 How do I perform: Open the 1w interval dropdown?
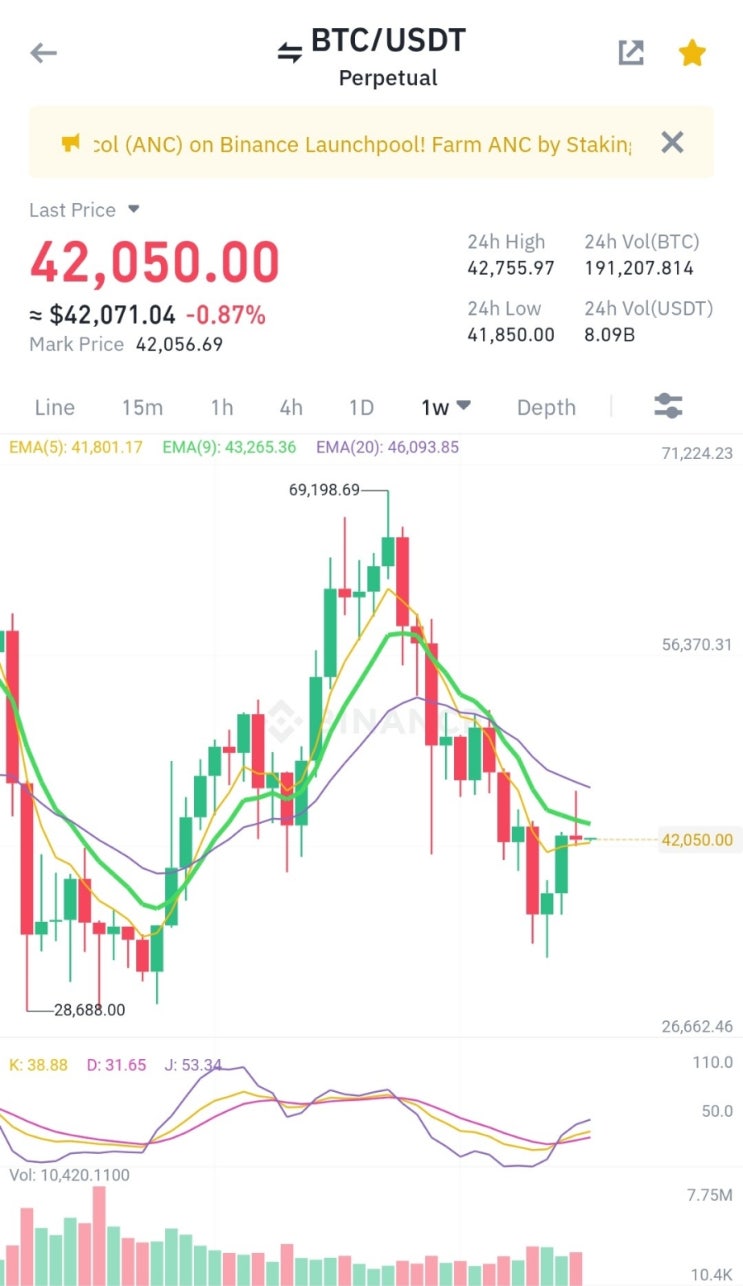pos(446,407)
